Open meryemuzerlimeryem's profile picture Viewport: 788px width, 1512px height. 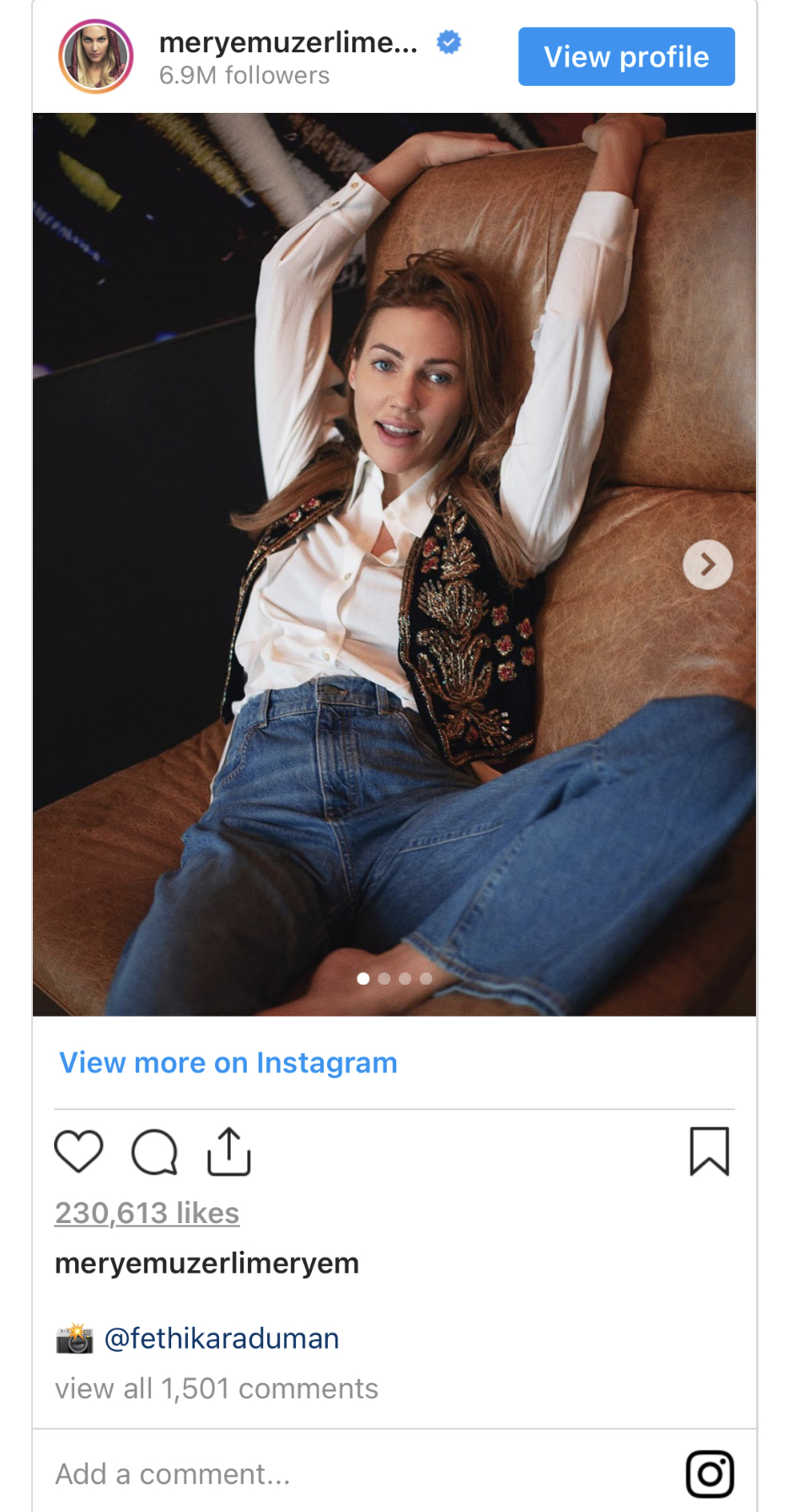coord(95,56)
